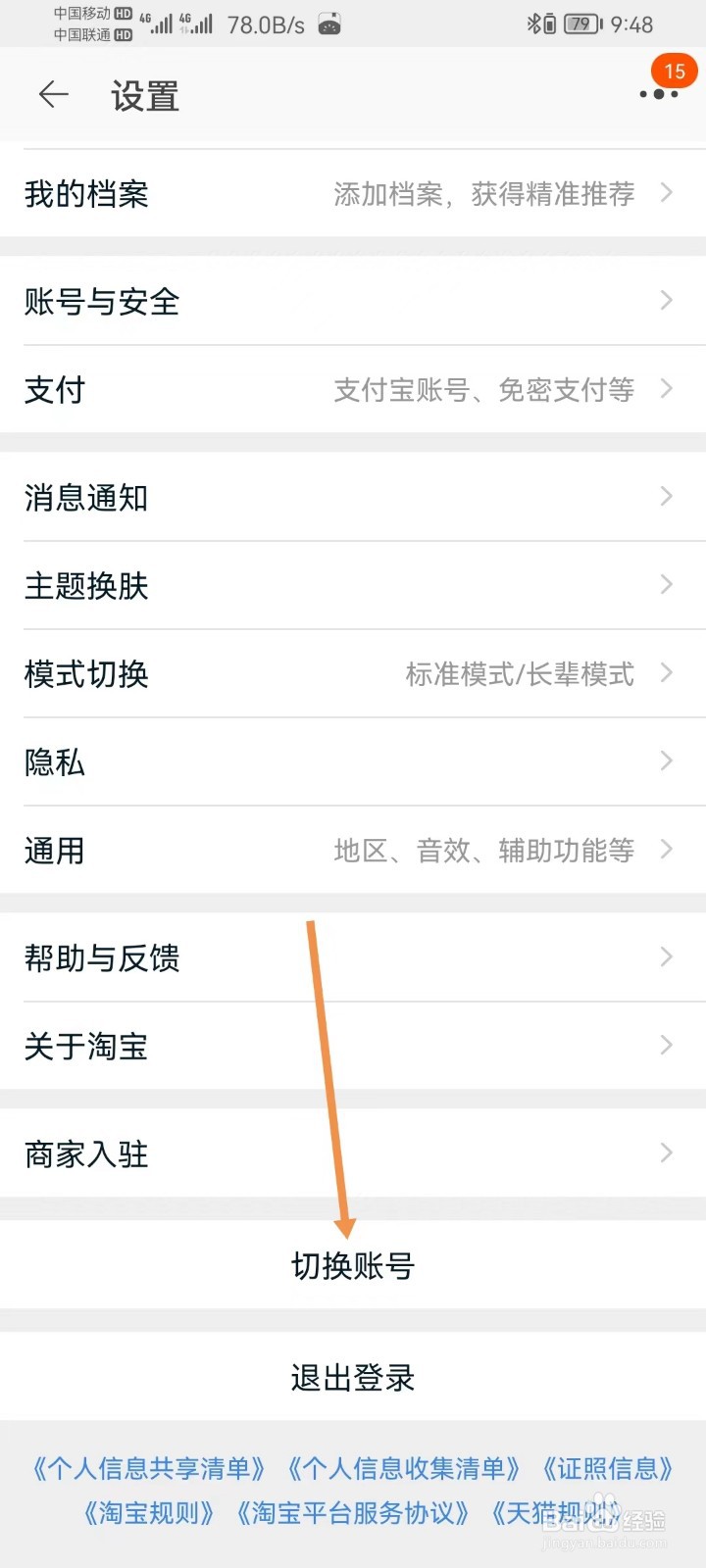Open the 支付 settings entry

coord(353,390)
